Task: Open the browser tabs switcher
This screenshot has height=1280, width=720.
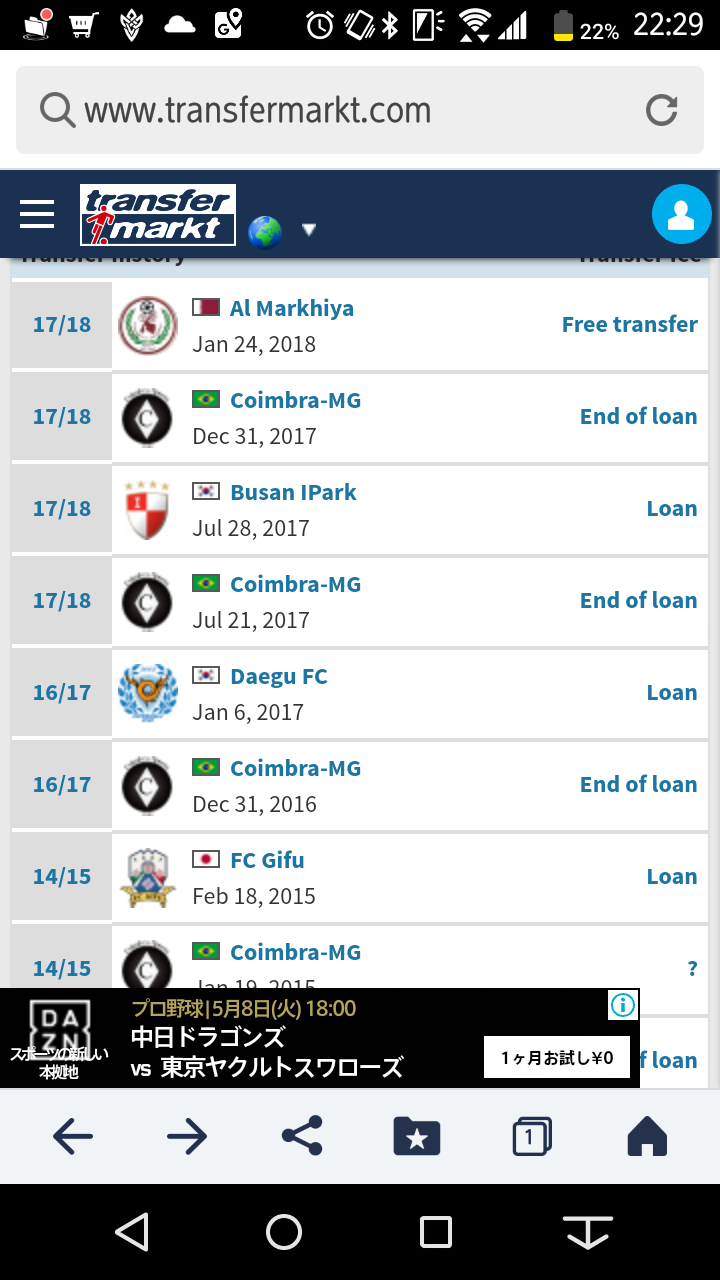Action: 531,1136
